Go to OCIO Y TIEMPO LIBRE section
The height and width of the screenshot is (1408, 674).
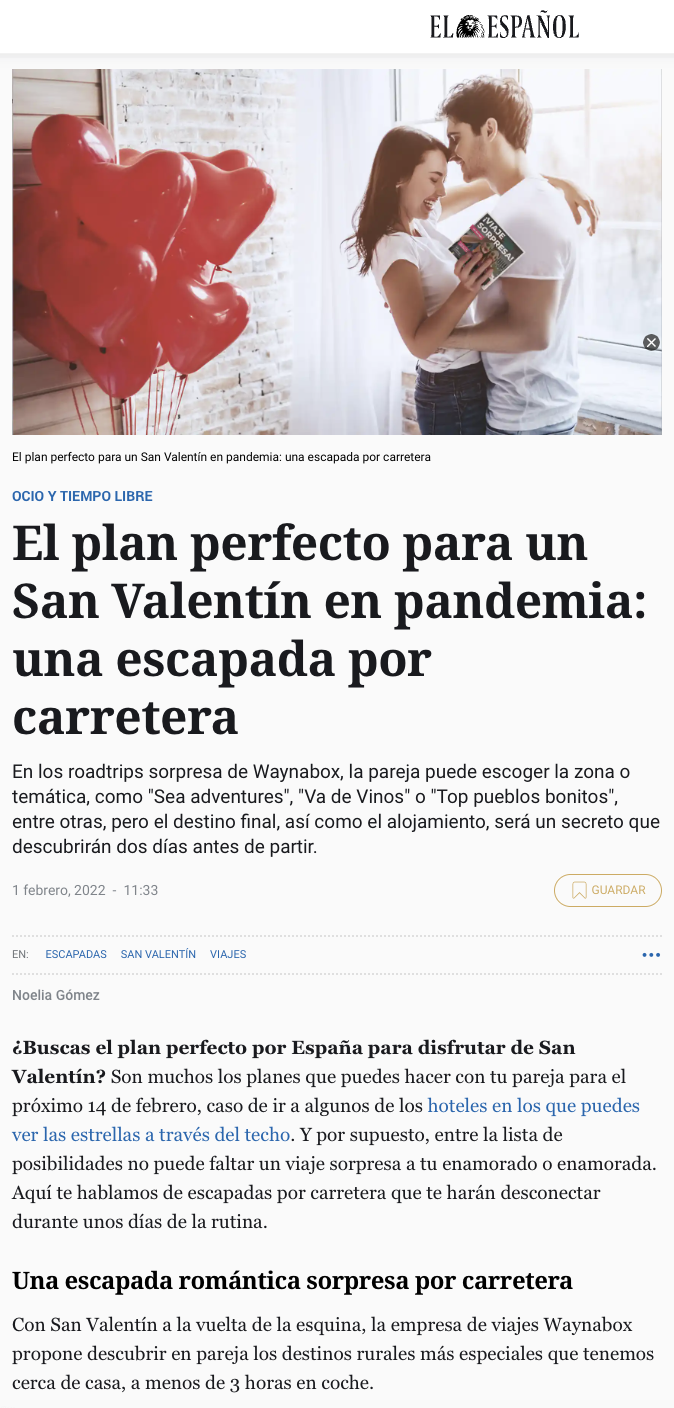[82, 496]
